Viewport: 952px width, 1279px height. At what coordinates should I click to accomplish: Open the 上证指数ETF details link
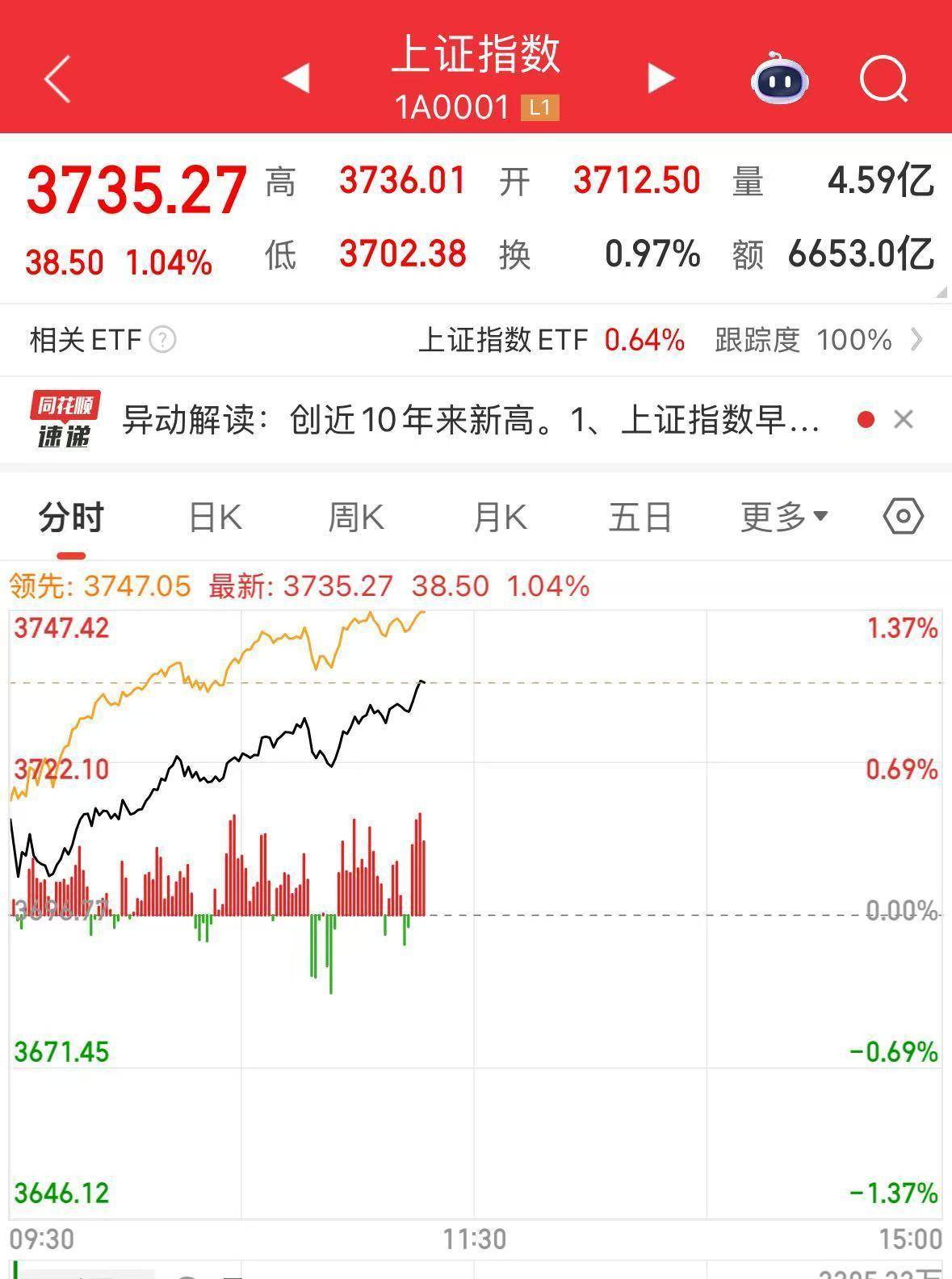505,340
